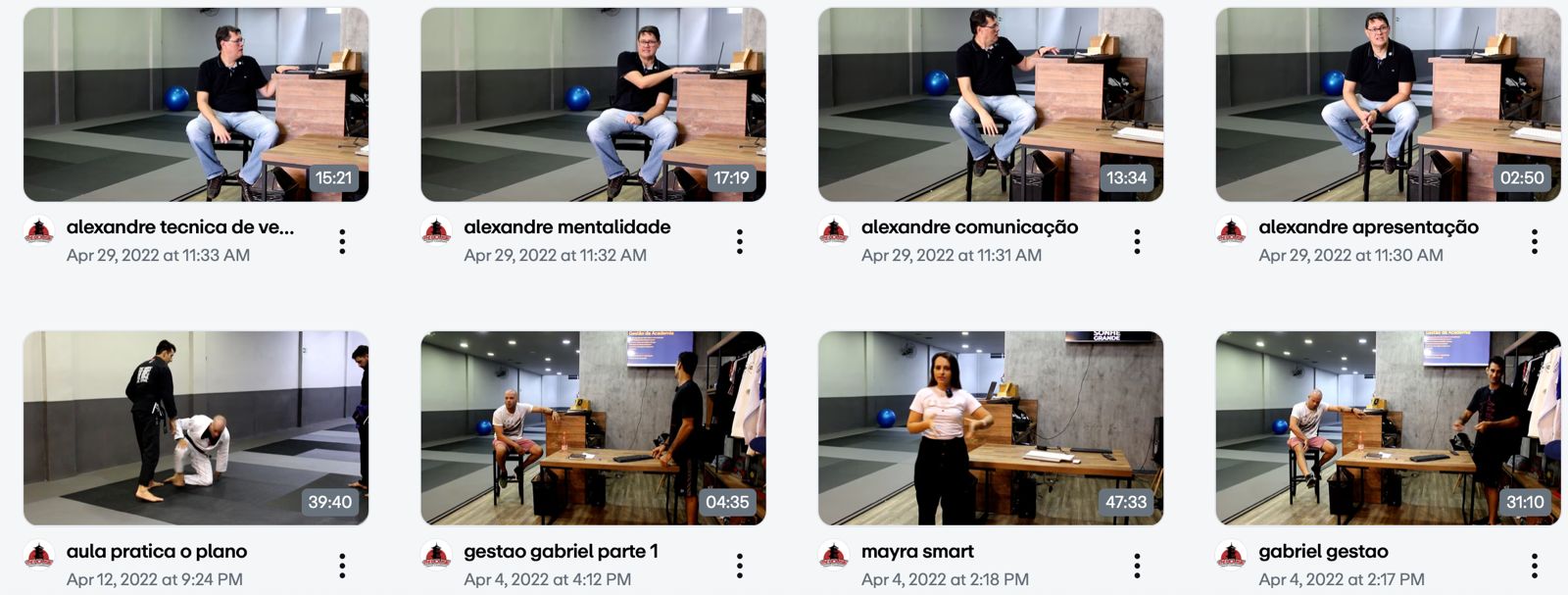
Task: Open the 'alexandre comunicação' video thumbnail
Action: coord(991,105)
